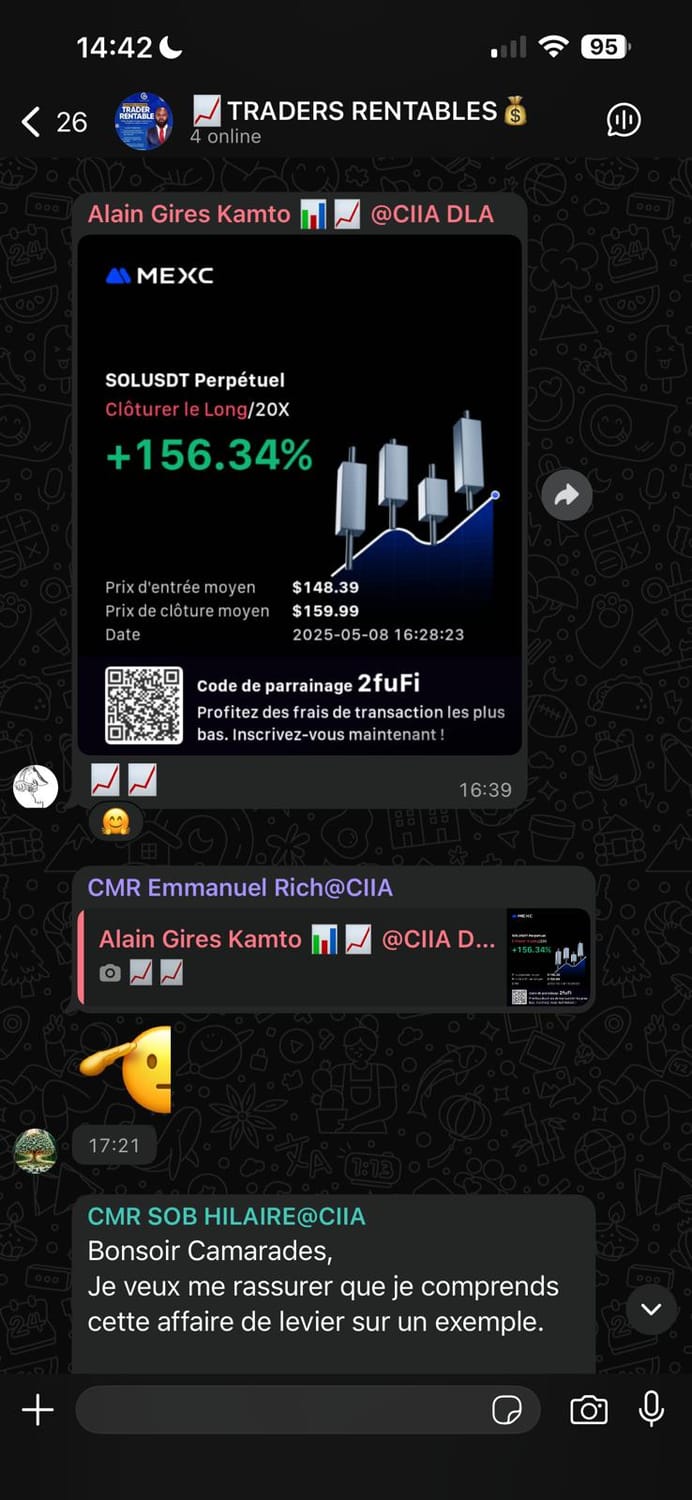Open the sticker picker
Viewport: 692px width, 1500px height.
(x=507, y=1410)
